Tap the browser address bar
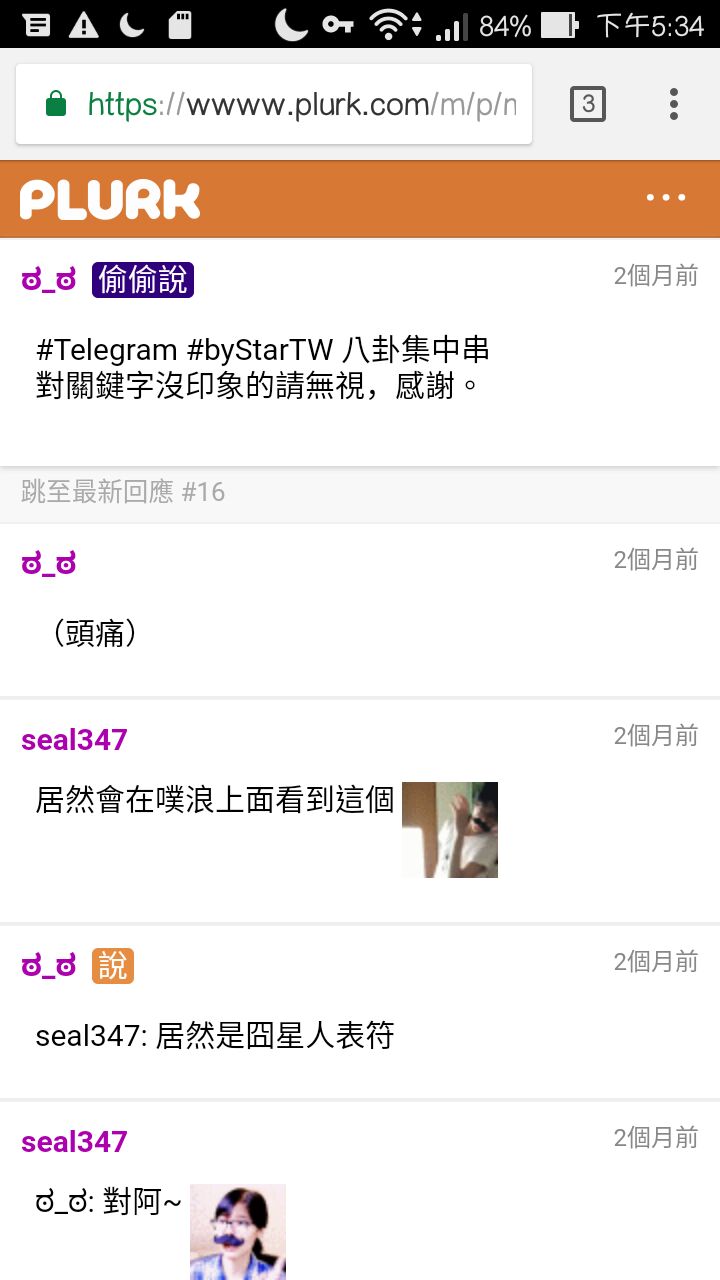This screenshot has height=1280, width=720. 300,104
